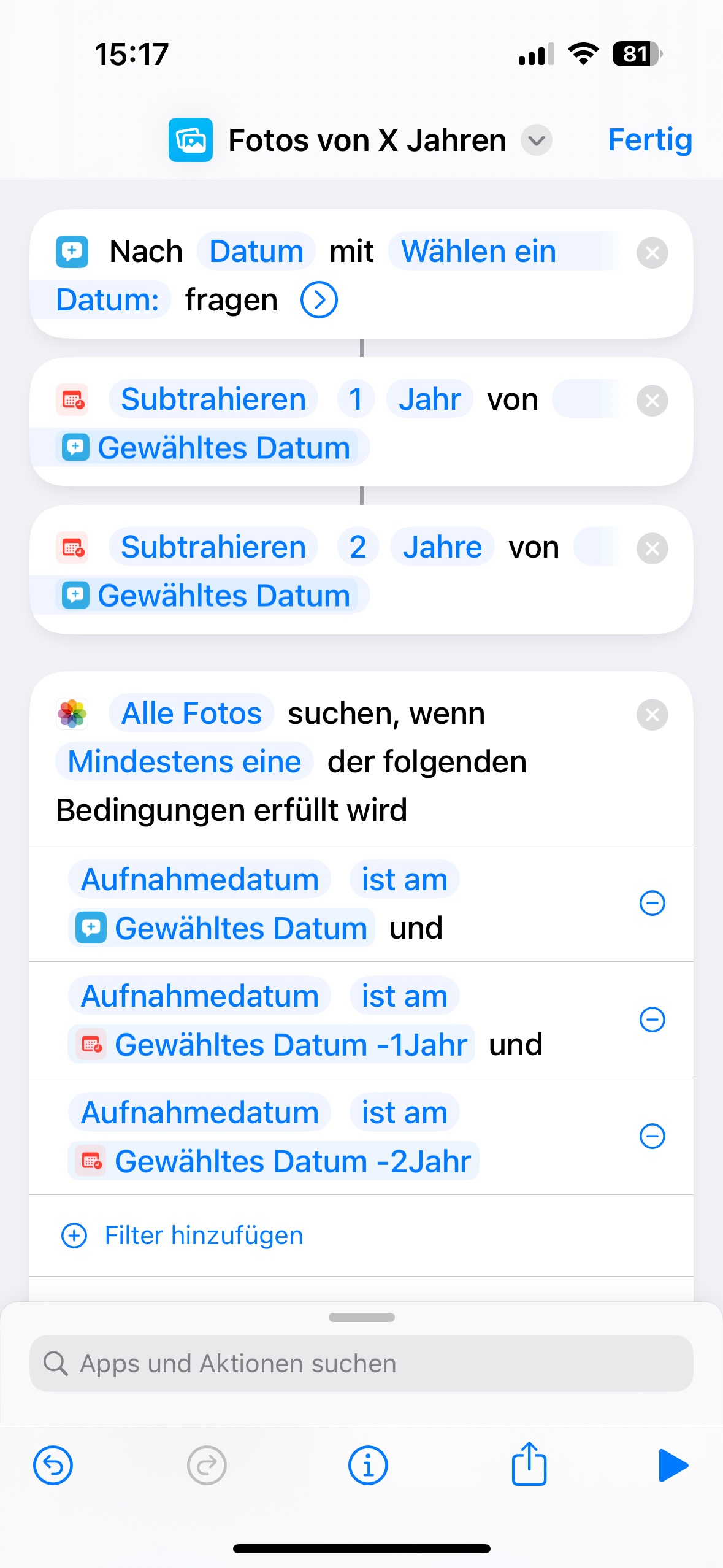Delete the Fotos suchen action
The height and width of the screenshot is (1568, 723).
point(652,715)
